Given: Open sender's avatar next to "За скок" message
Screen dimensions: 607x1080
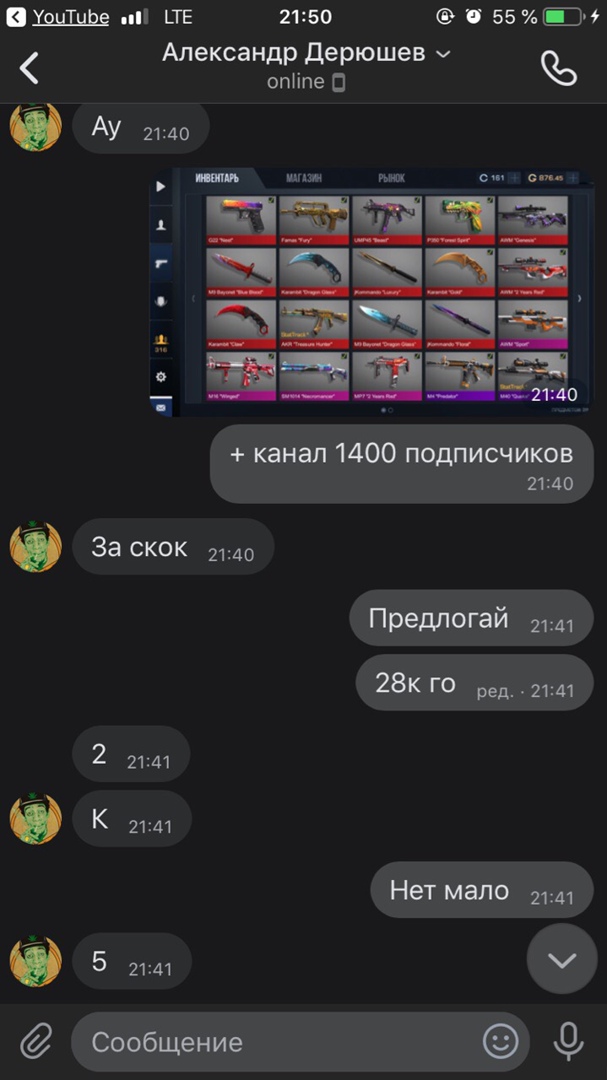Looking at the screenshot, I should [36, 547].
